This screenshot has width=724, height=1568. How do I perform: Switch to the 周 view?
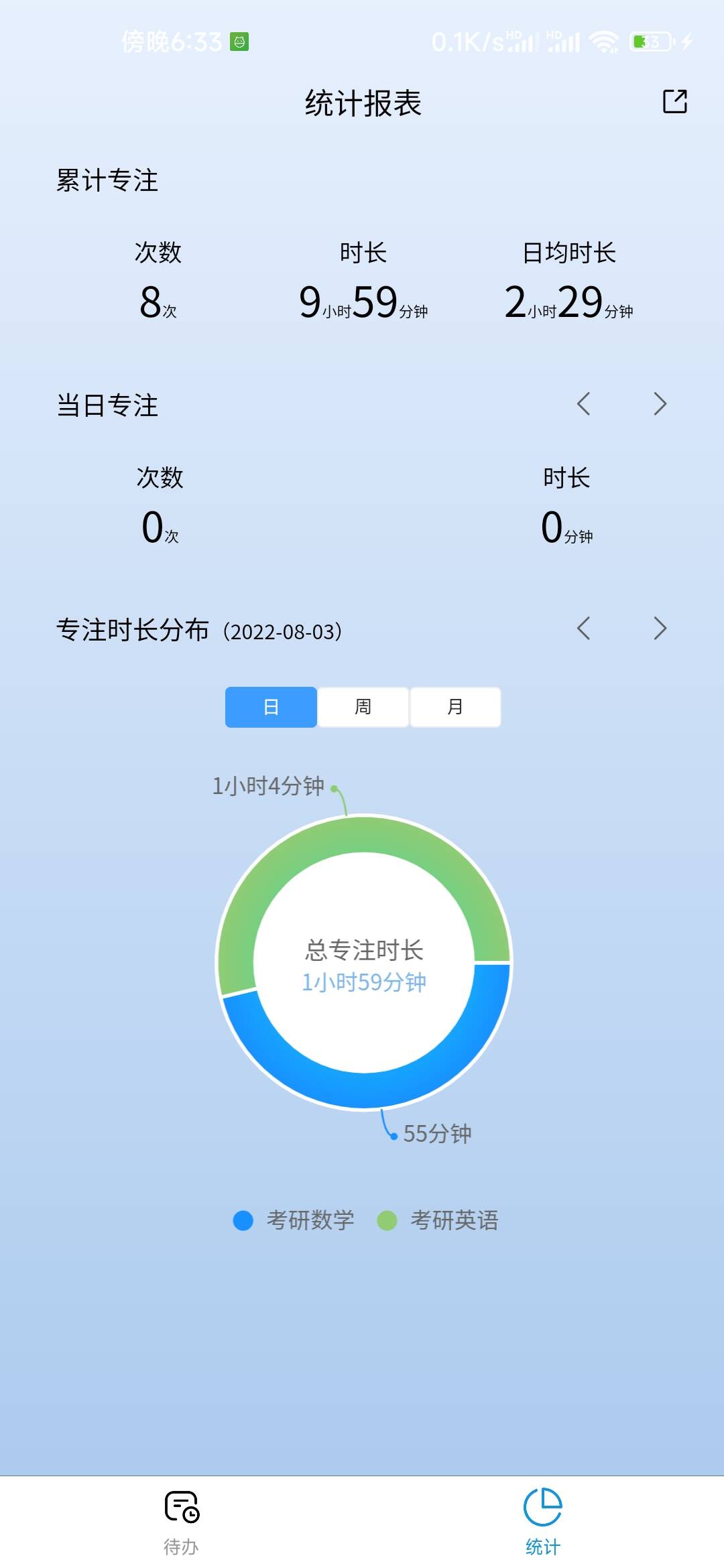(x=363, y=707)
